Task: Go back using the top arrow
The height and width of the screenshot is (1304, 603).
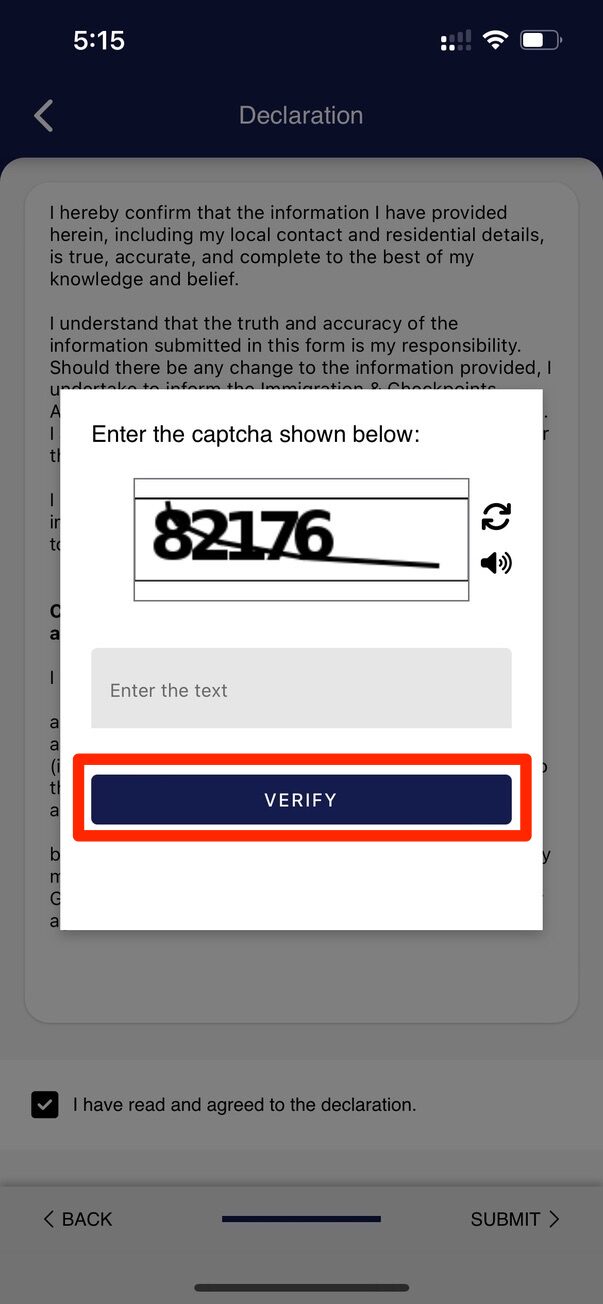Action: 43,116
